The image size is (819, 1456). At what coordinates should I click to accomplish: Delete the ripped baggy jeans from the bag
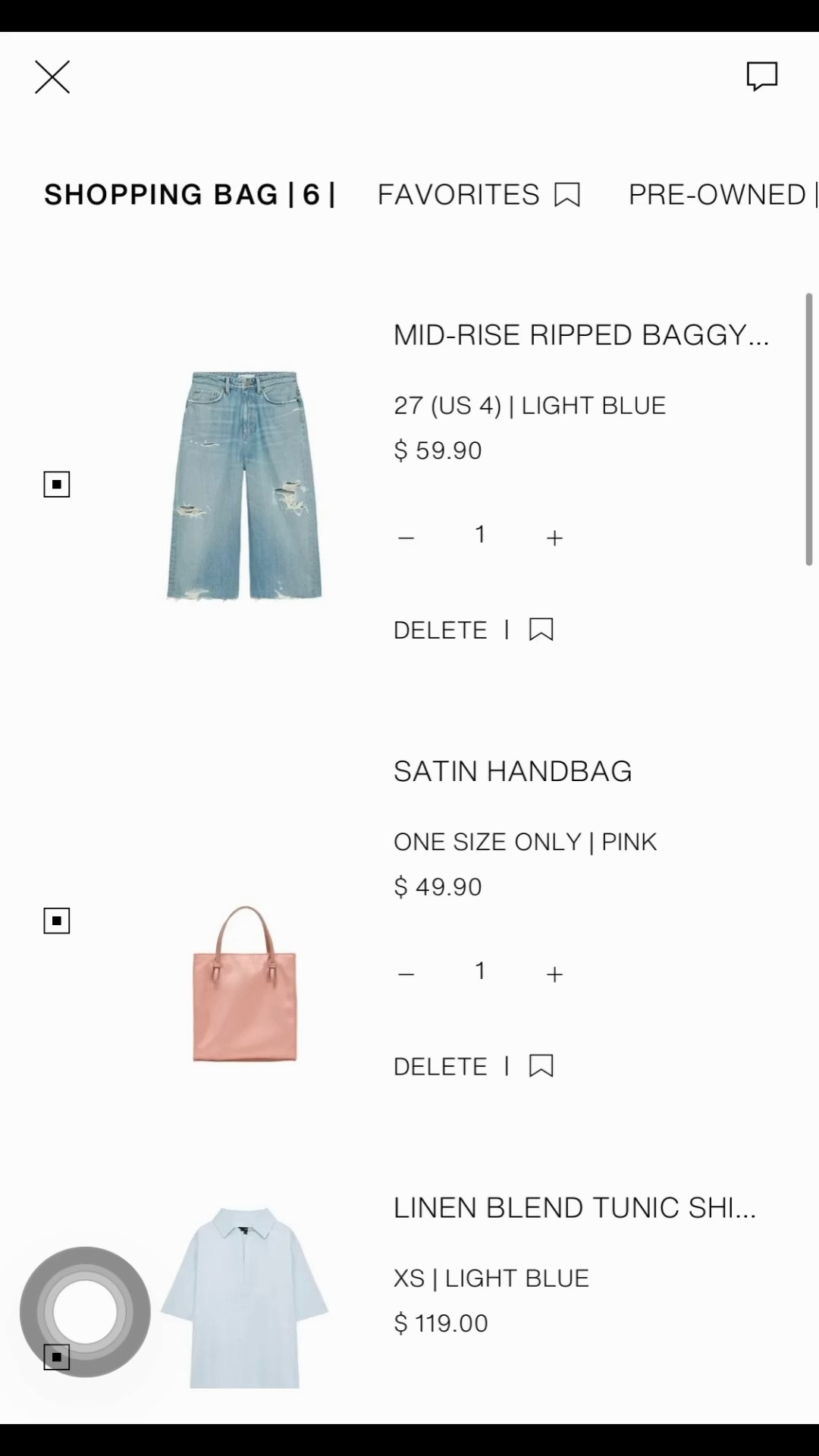pos(440,630)
